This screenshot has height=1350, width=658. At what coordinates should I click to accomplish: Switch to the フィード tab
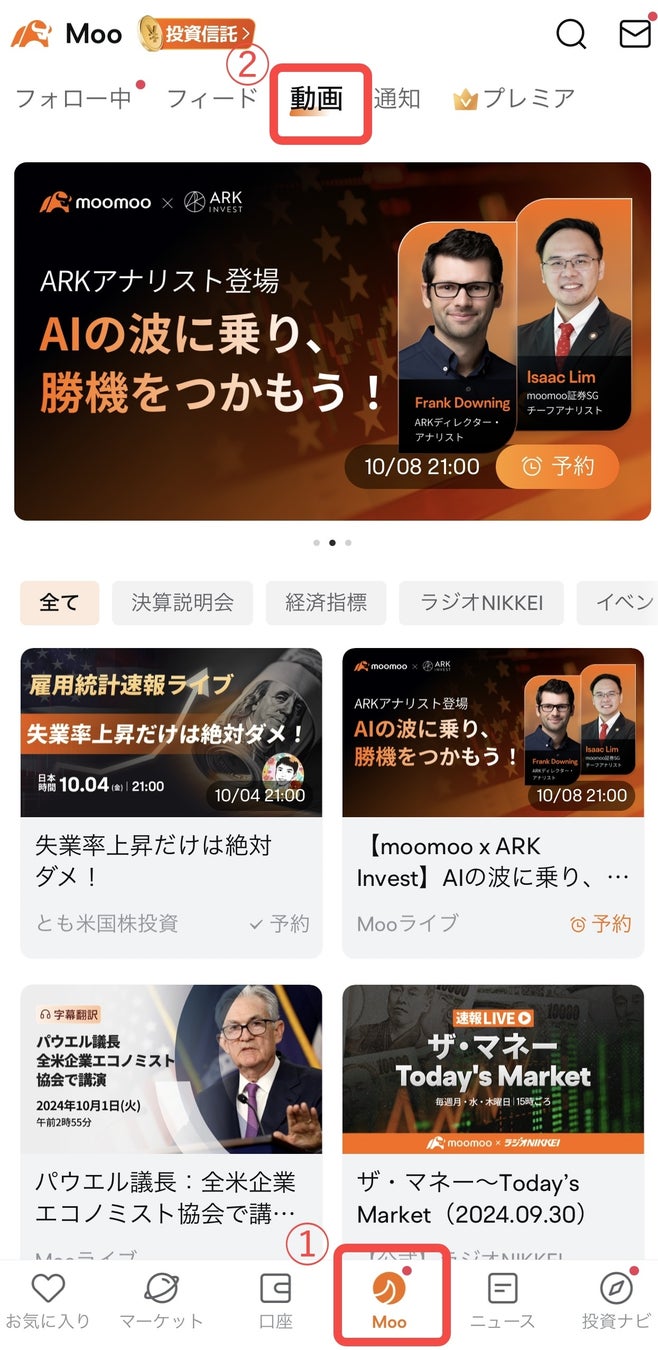point(212,98)
